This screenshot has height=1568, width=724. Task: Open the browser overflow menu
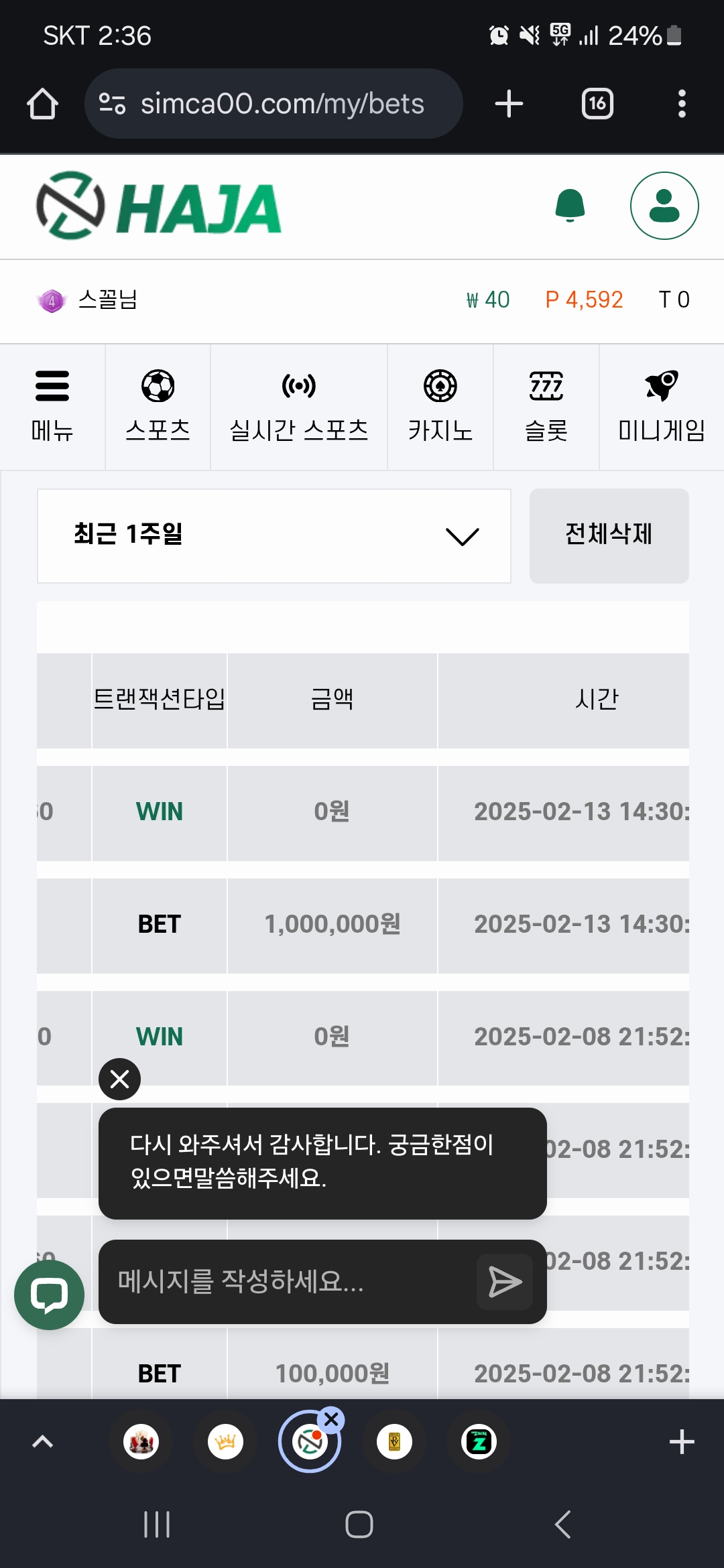click(x=682, y=104)
